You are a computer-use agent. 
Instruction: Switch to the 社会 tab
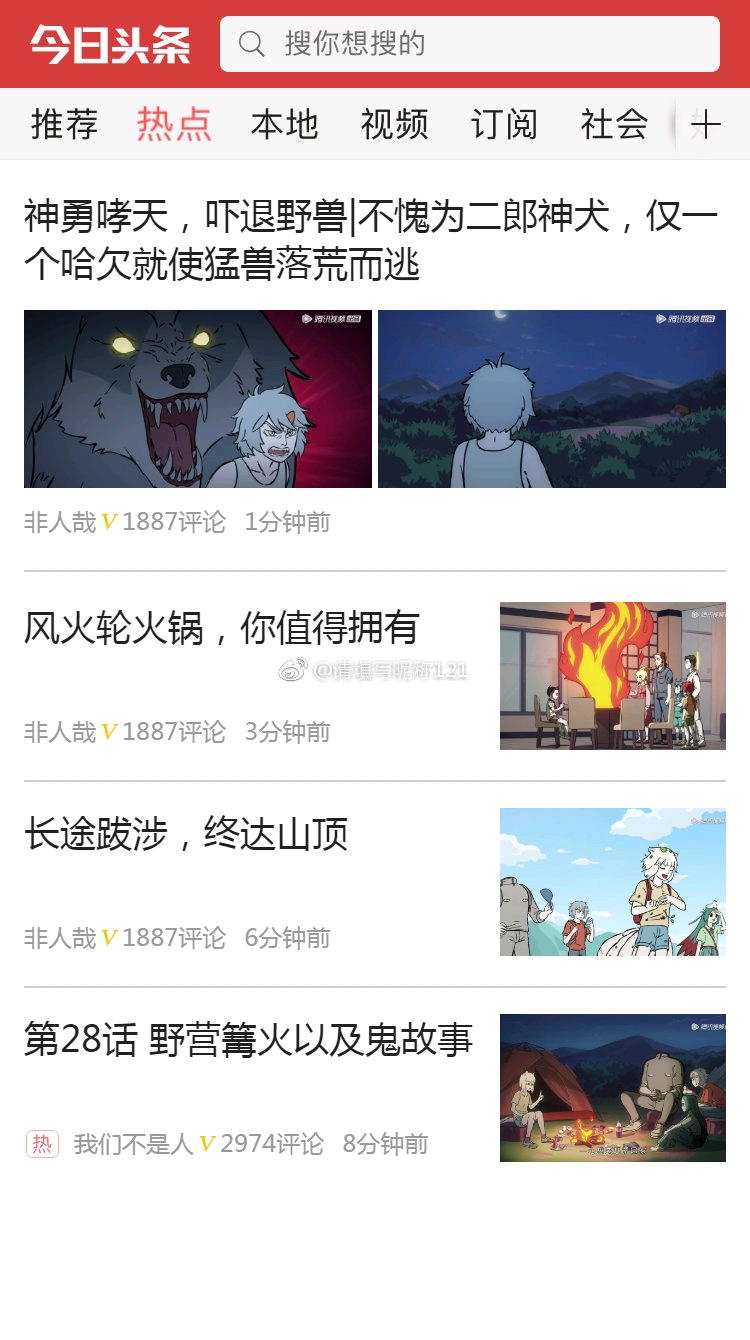(614, 124)
